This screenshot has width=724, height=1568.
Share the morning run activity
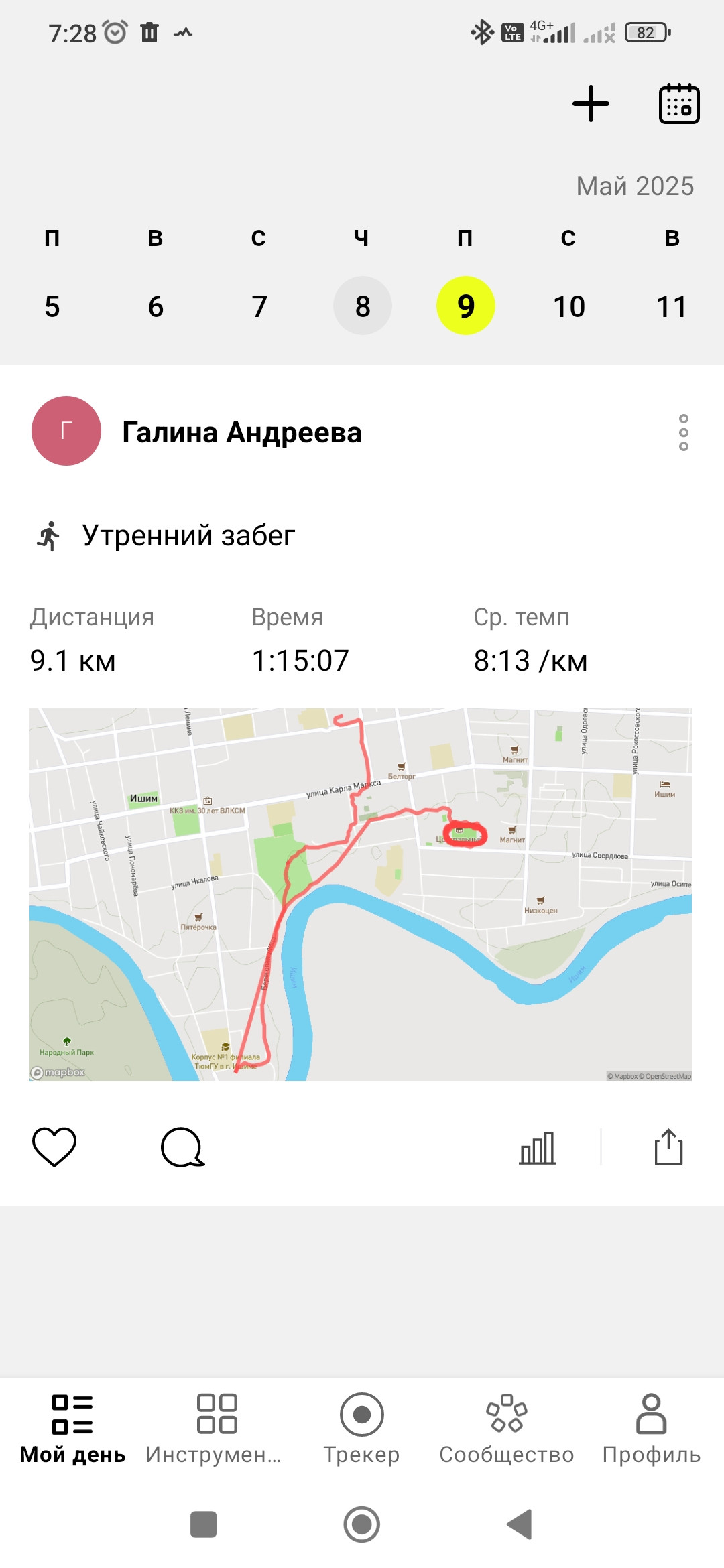click(x=668, y=1147)
